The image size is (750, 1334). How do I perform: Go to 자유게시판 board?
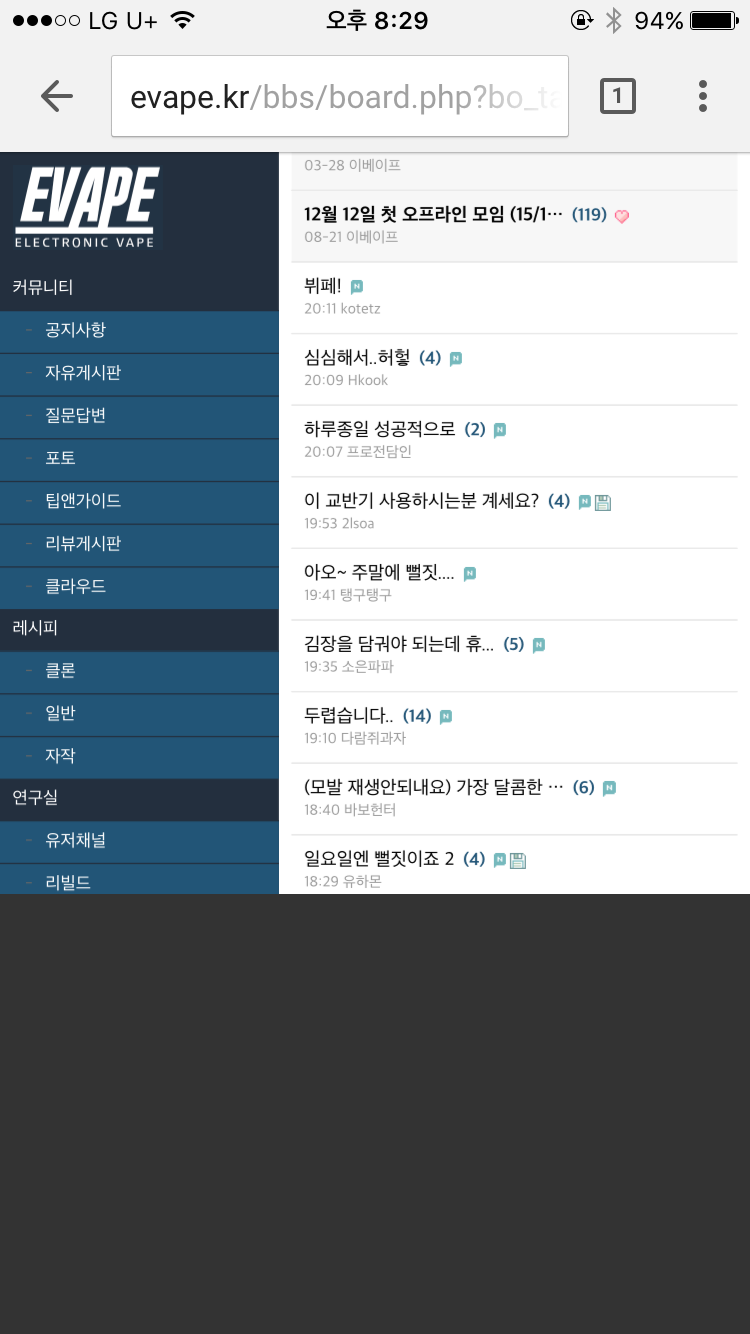click(x=139, y=373)
